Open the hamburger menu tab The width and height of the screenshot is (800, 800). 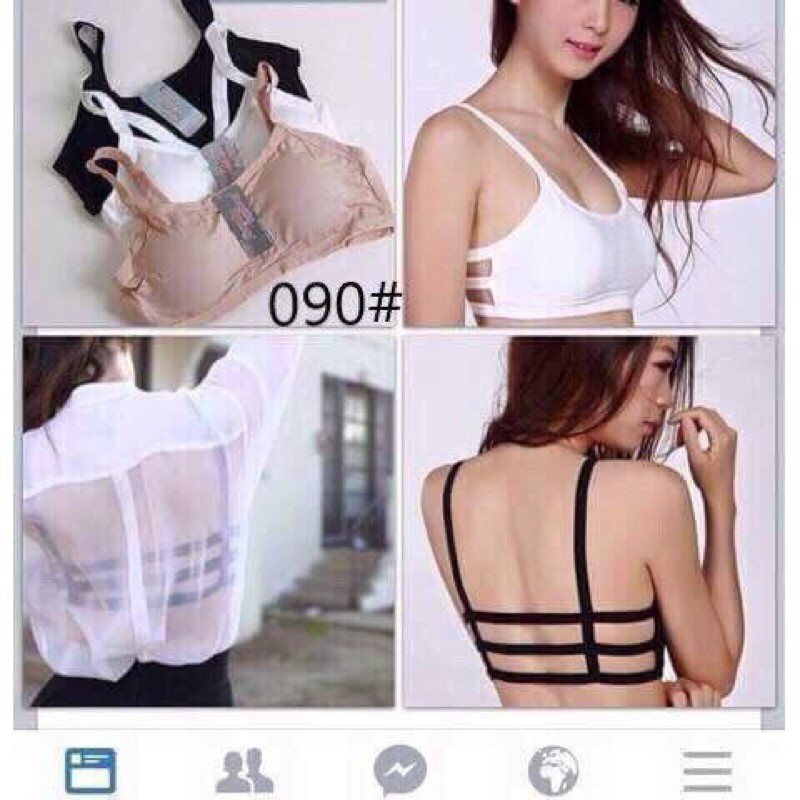(x=707, y=772)
